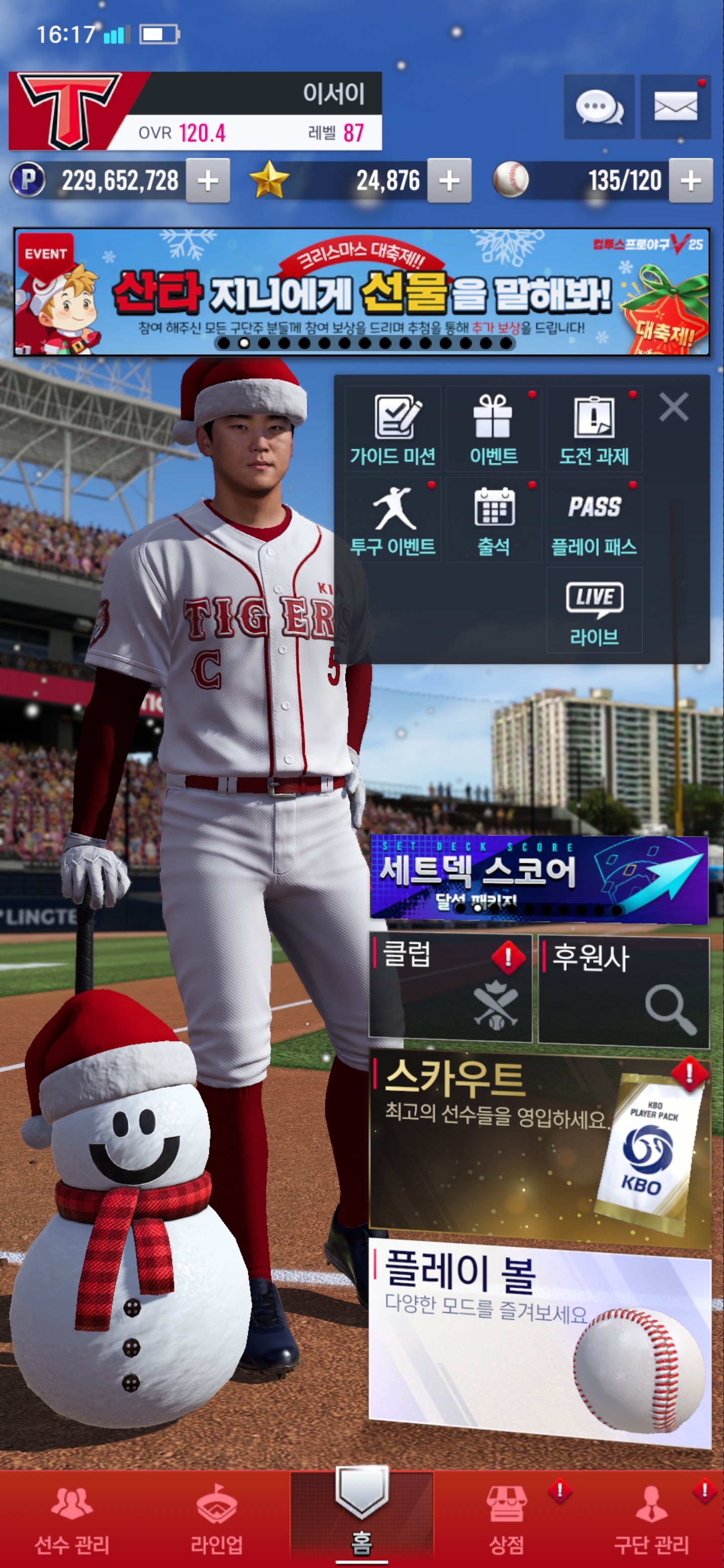Viewport: 724px width, 1568px height.
Task: Open 스카우트 to recruit players
Action: pos(539,1144)
